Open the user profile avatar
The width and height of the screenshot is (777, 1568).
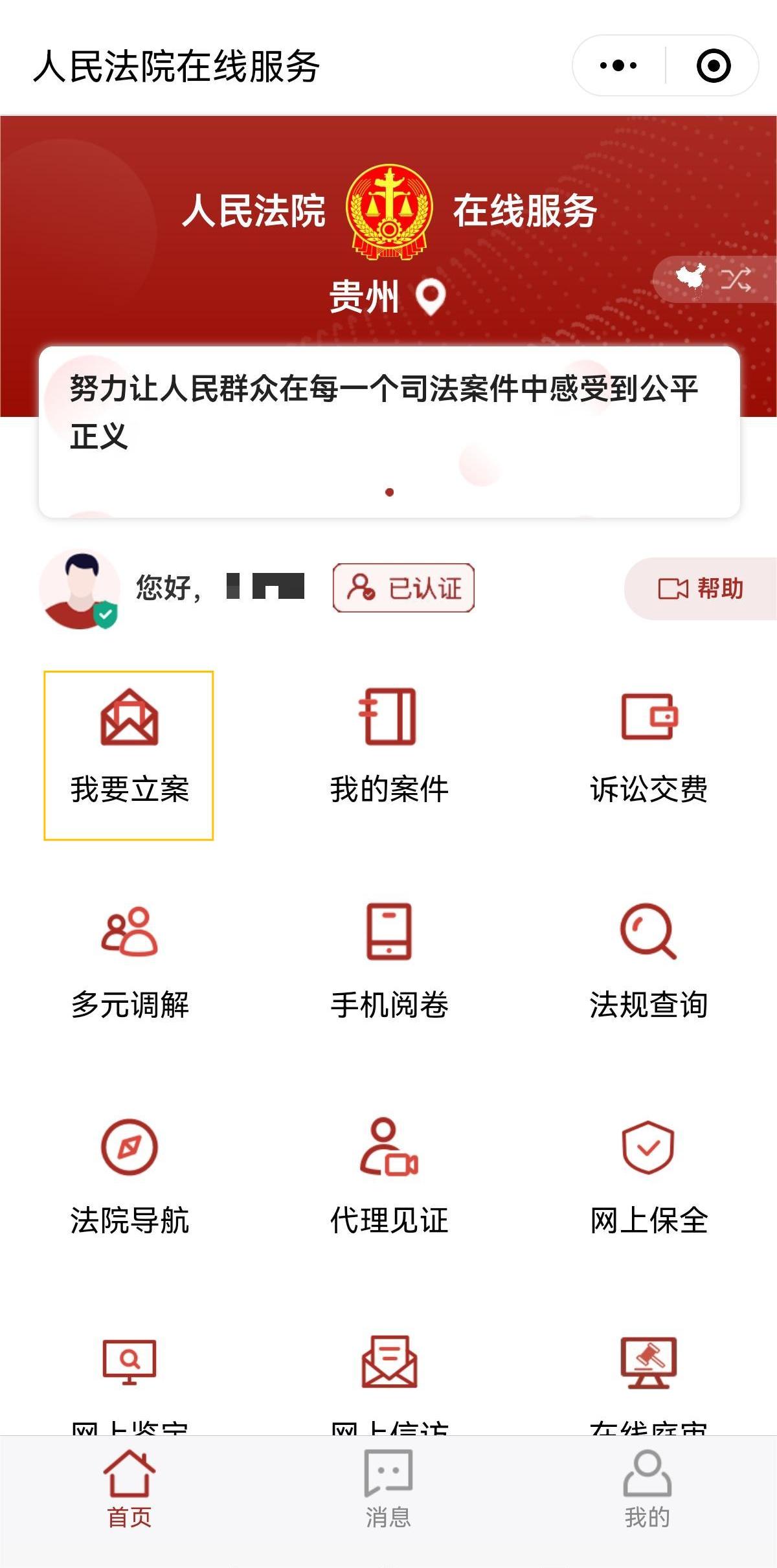tap(80, 589)
